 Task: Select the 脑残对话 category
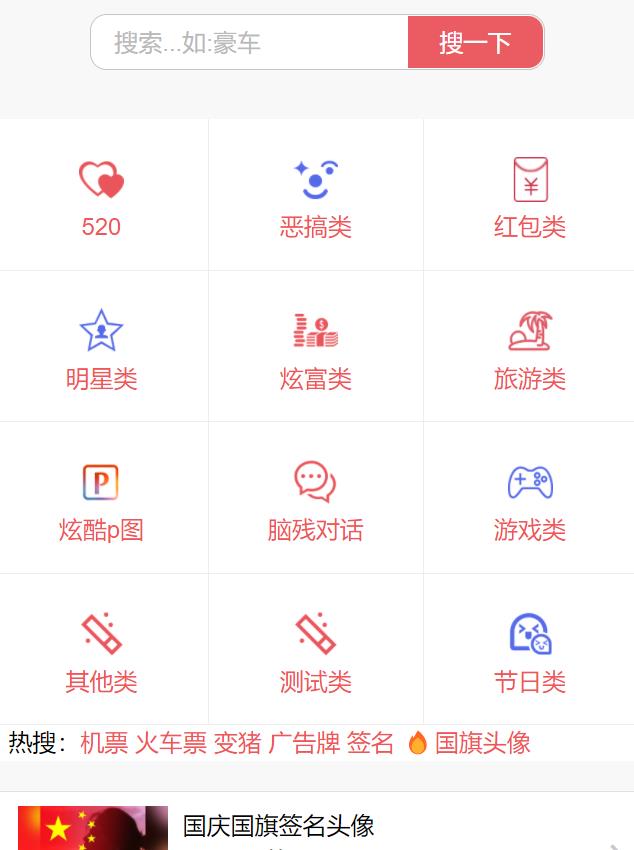[316, 500]
